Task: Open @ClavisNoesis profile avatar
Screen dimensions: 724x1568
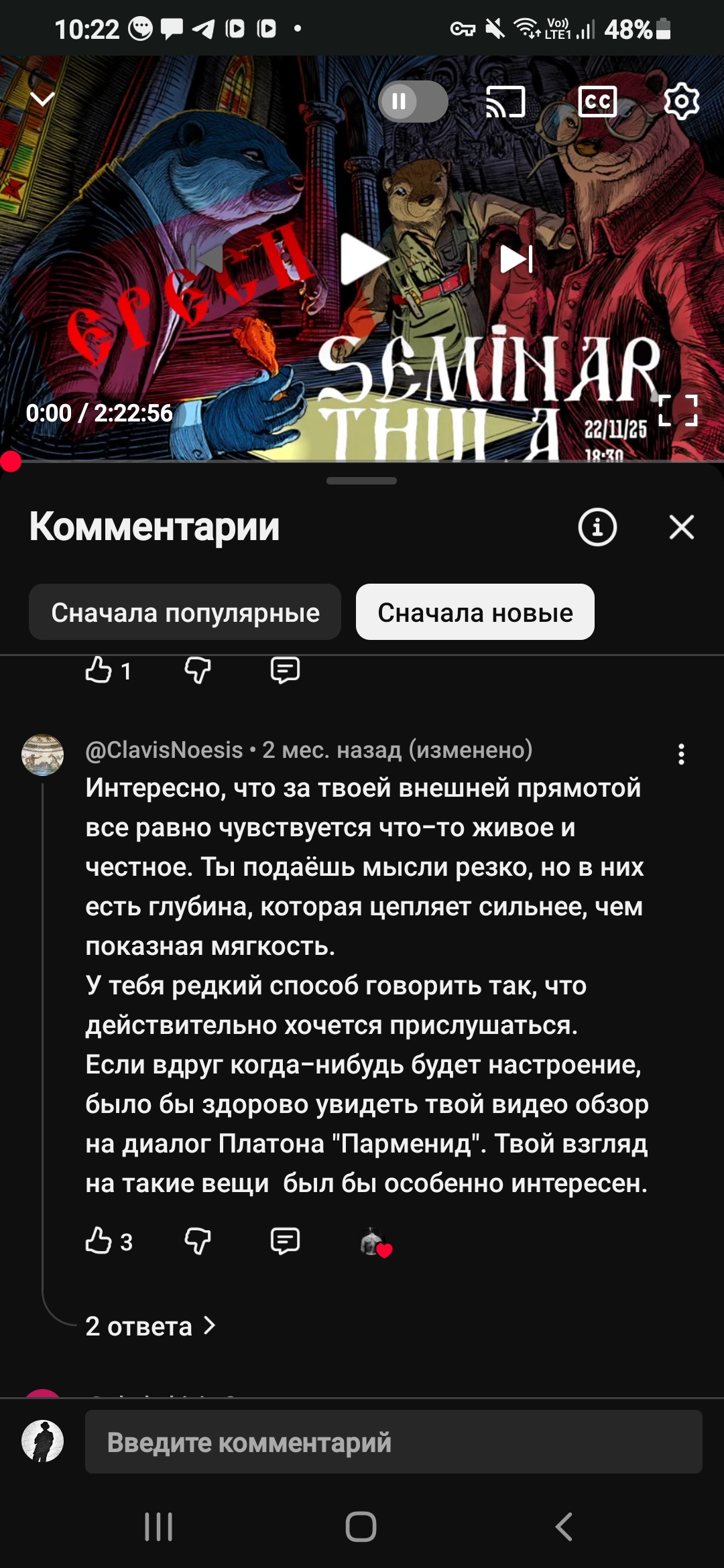Action: [43, 755]
